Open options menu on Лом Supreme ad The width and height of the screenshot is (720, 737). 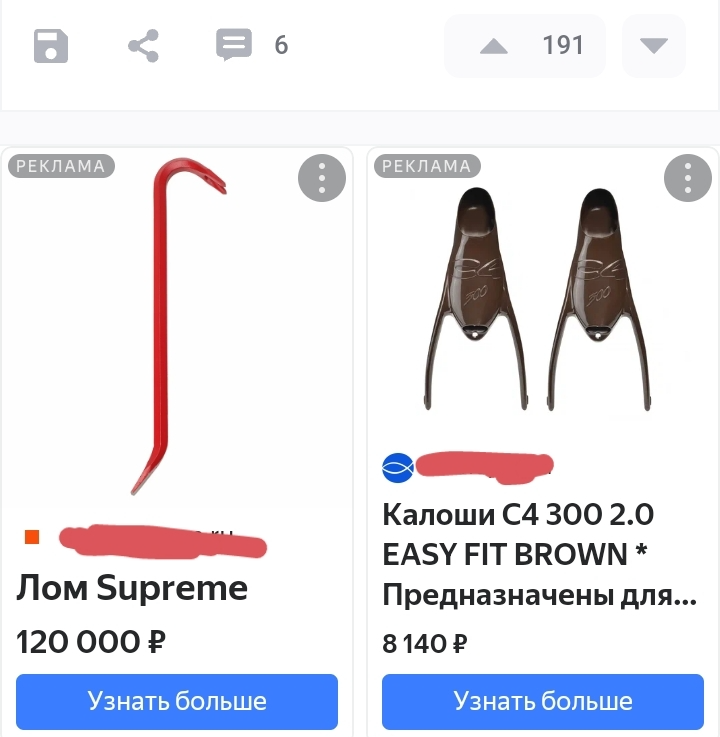[x=322, y=180]
